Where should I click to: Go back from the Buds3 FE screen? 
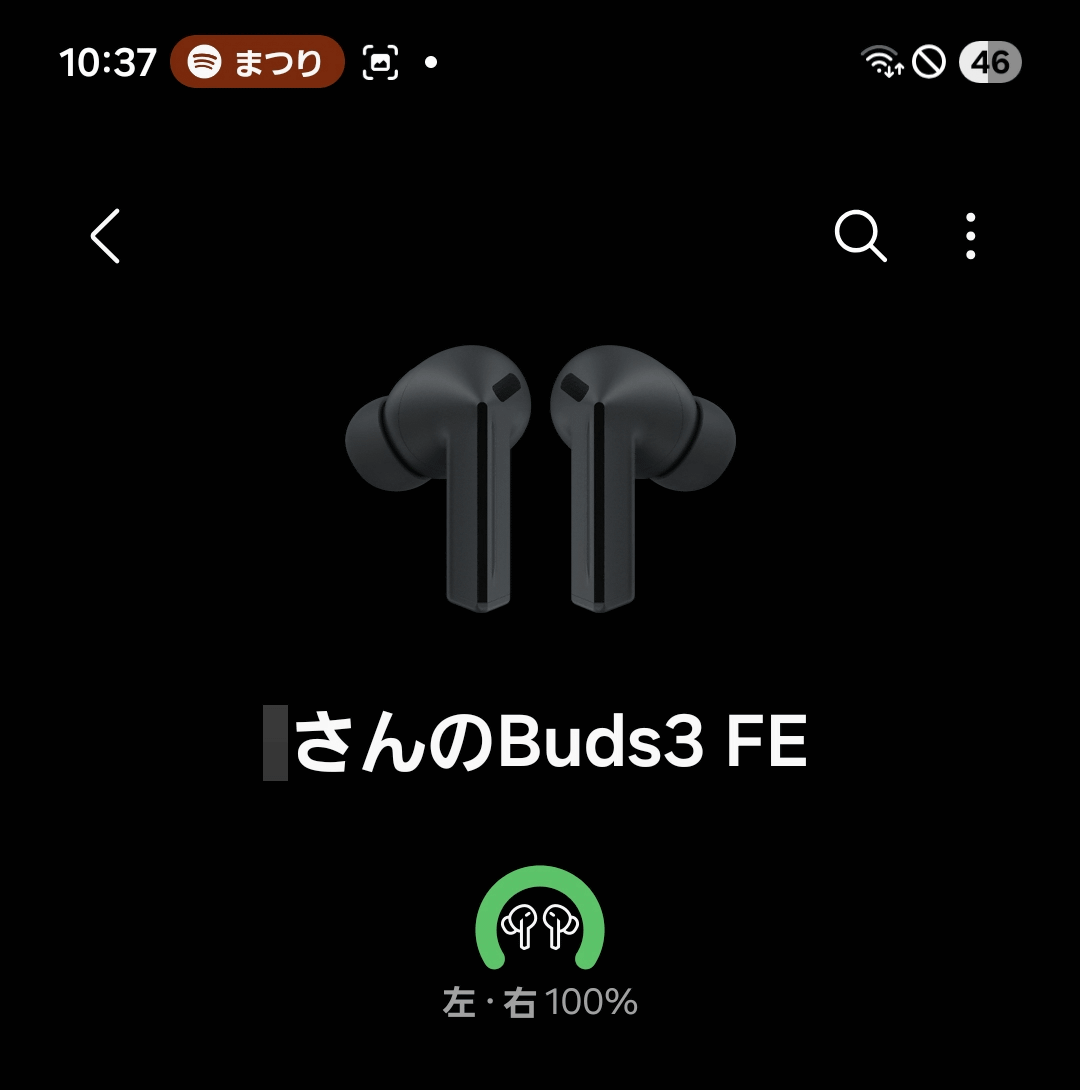coord(105,236)
